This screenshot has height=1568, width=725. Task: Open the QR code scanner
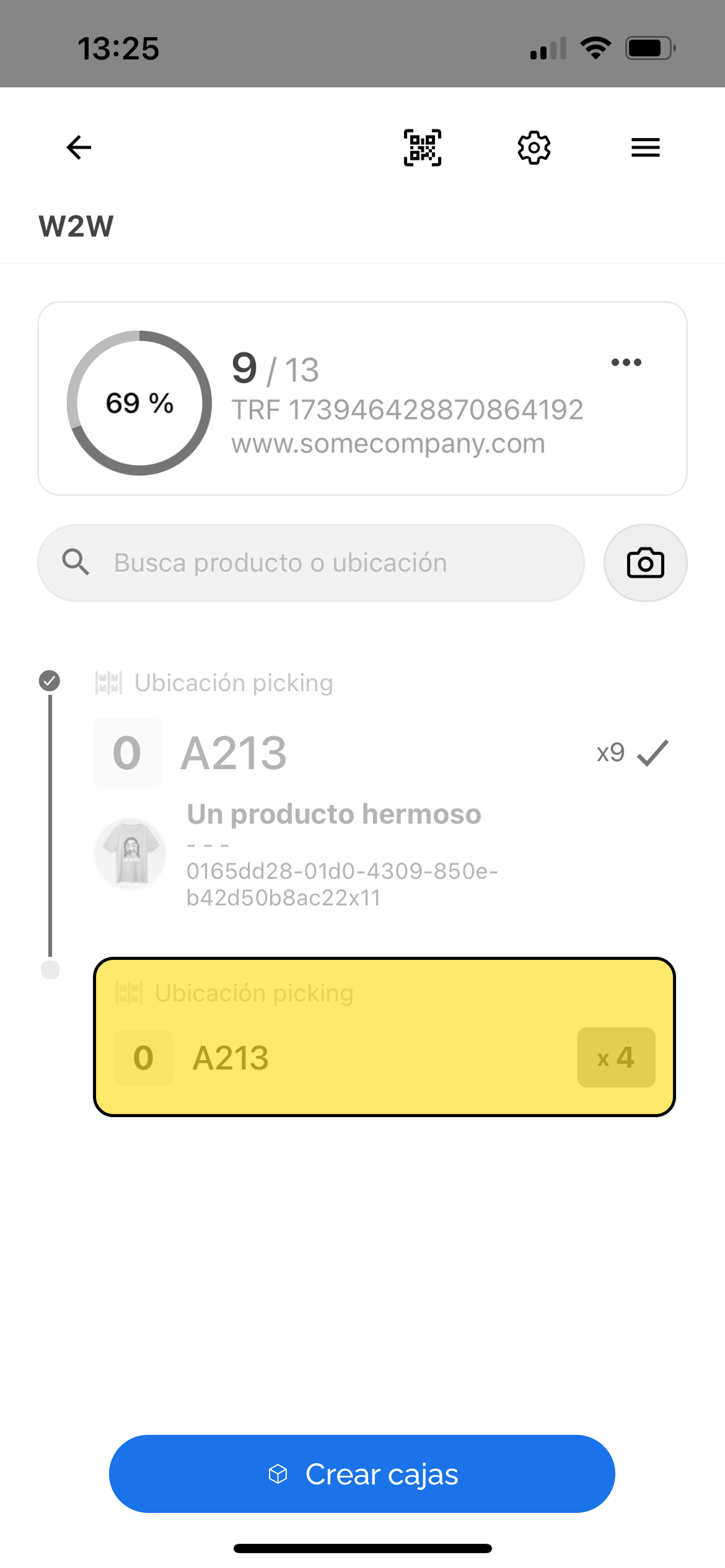click(x=422, y=147)
